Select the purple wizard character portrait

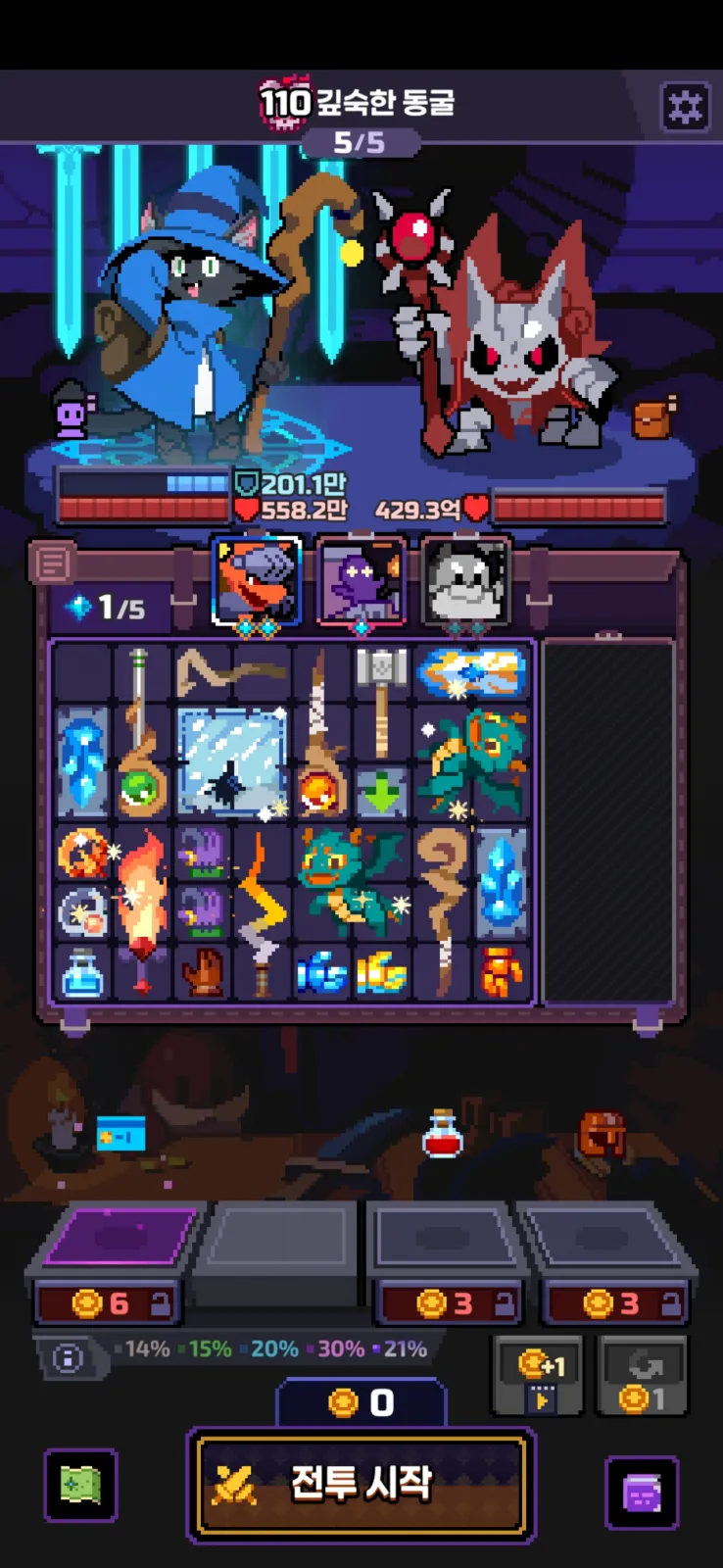pyautogui.click(x=361, y=582)
